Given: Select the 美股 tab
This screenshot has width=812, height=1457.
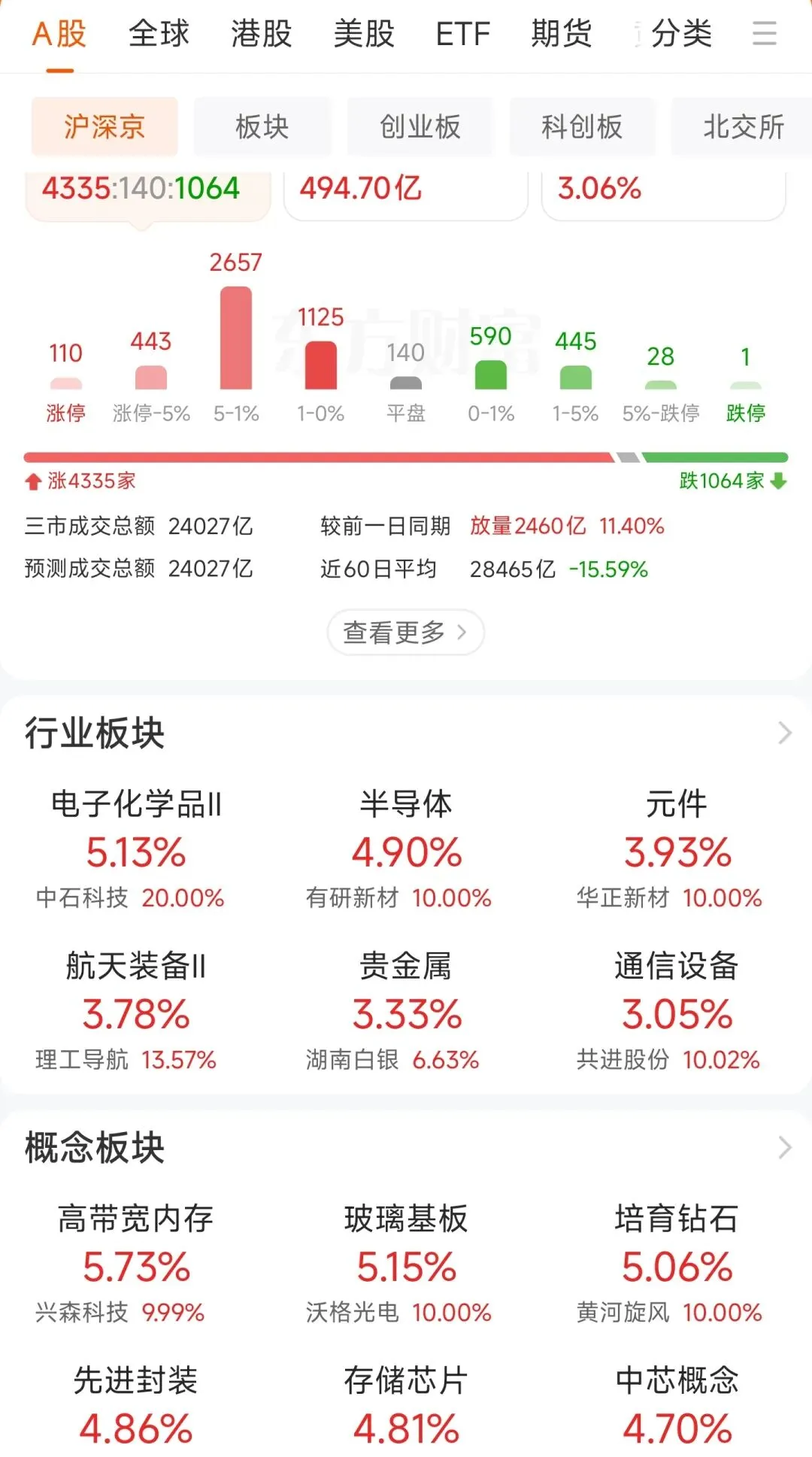Looking at the screenshot, I should pyautogui.click(x=364, y=34).
